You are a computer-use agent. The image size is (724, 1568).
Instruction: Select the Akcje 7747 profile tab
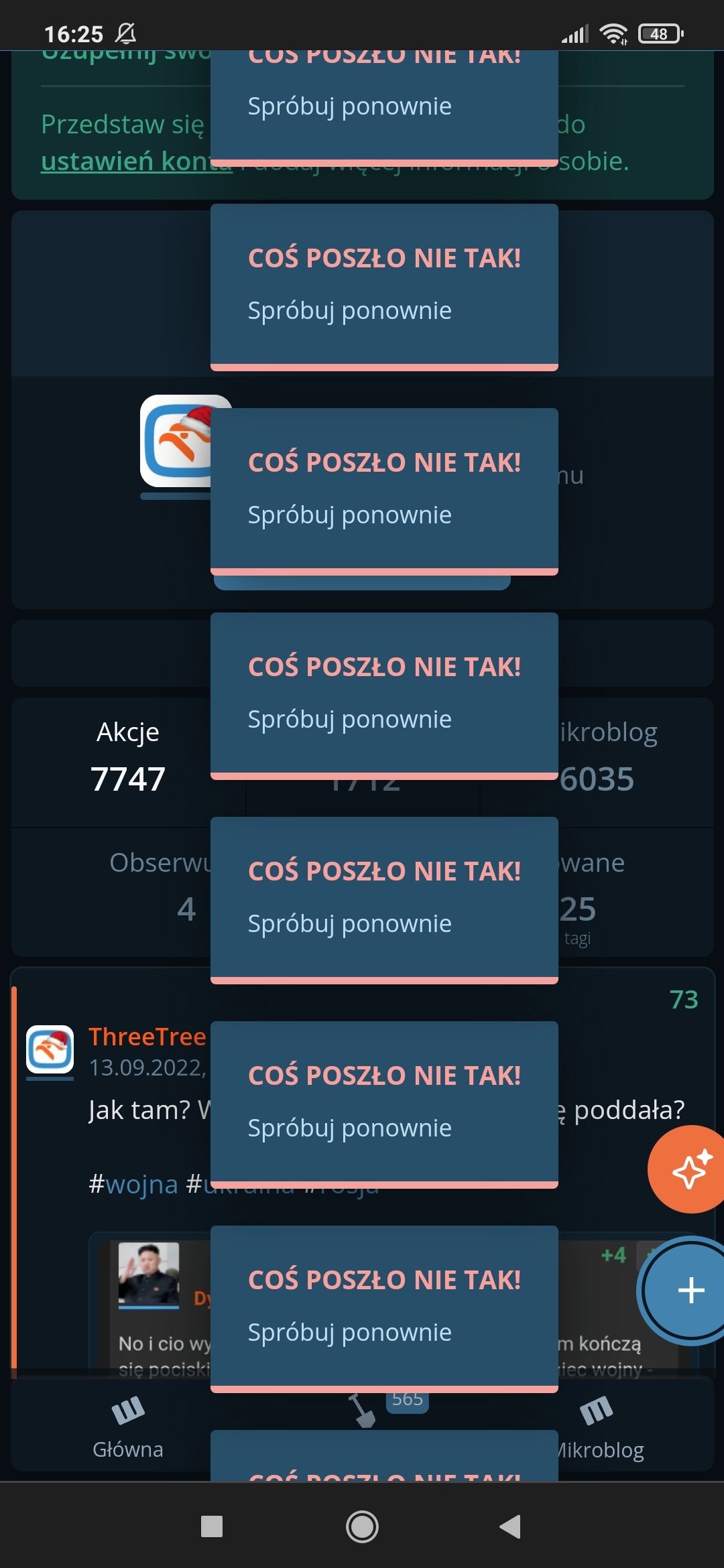[x=128, y=757]
